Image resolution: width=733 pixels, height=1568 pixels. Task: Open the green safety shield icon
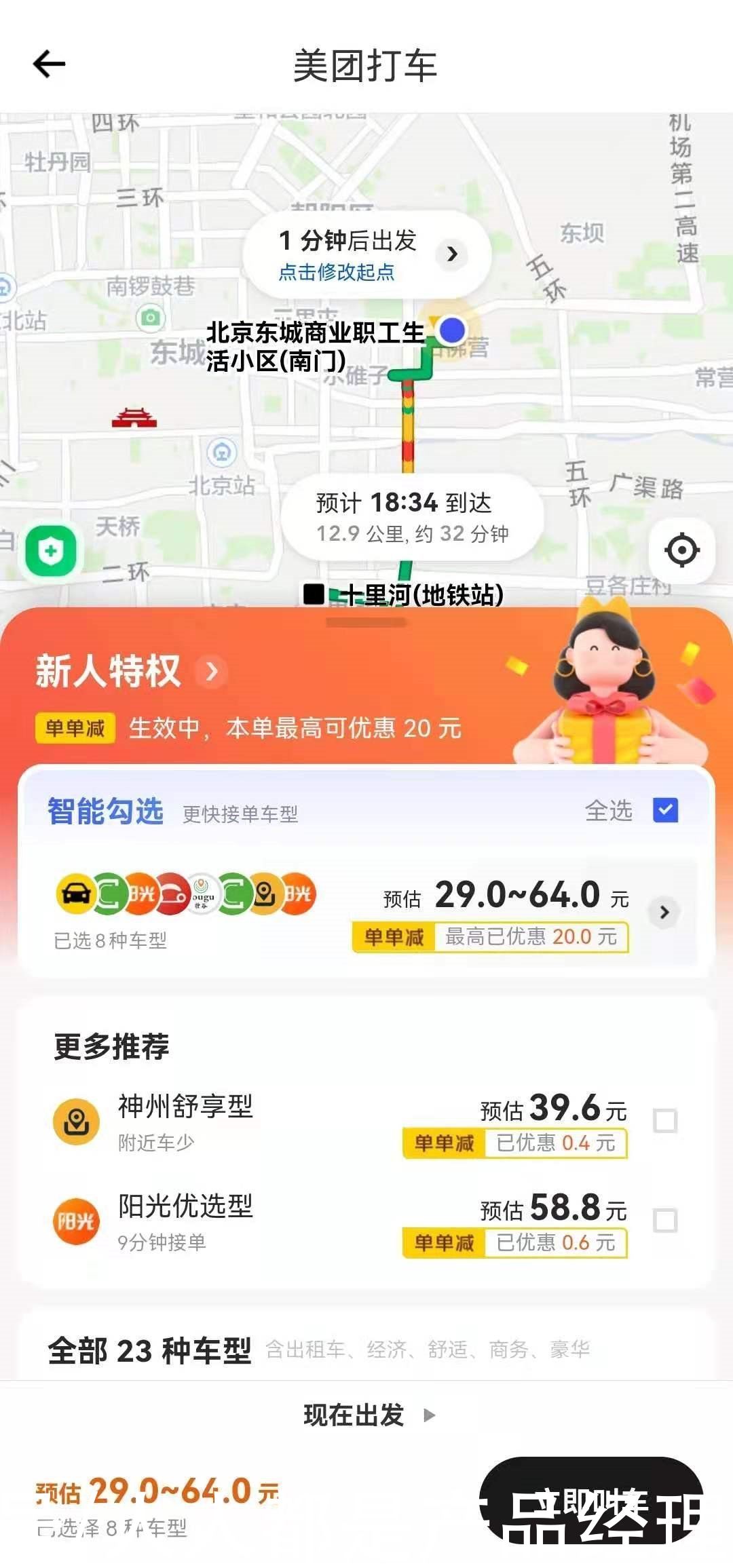click(x=51, y=551)
